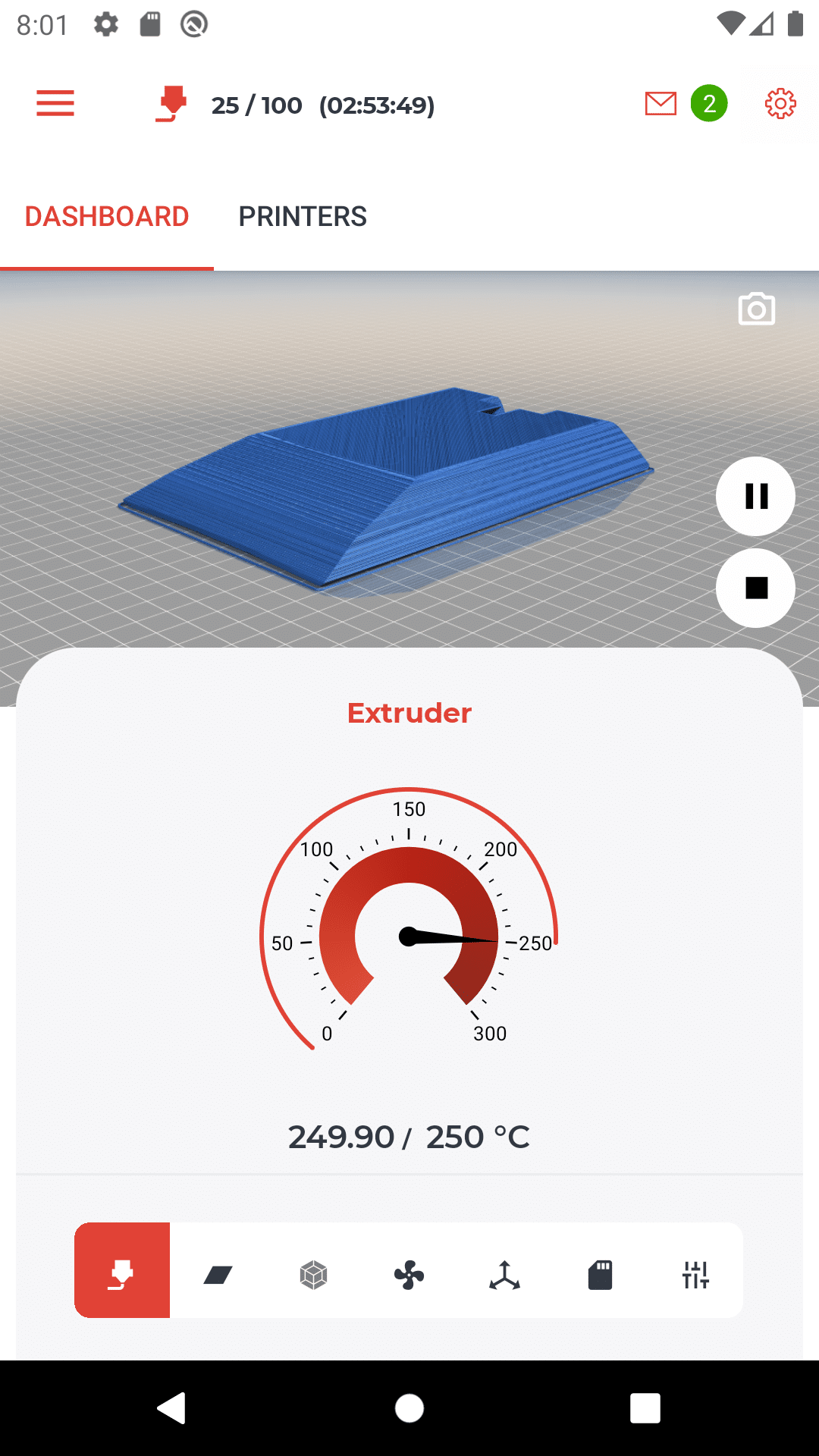Select the extruder panel in bottom toolbar
This screenshot has width=819, height=1456.
pos(122,1270)
